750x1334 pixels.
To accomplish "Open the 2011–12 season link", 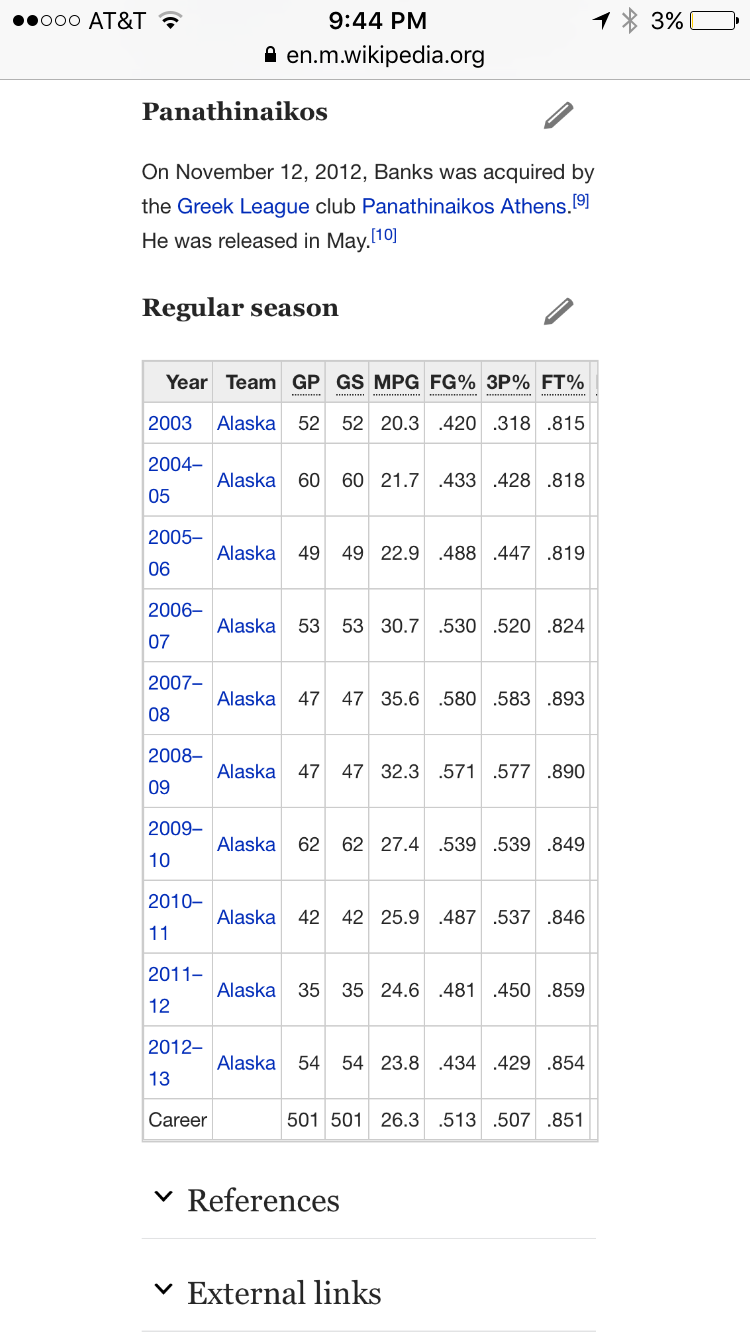I will tap(175, 990).
